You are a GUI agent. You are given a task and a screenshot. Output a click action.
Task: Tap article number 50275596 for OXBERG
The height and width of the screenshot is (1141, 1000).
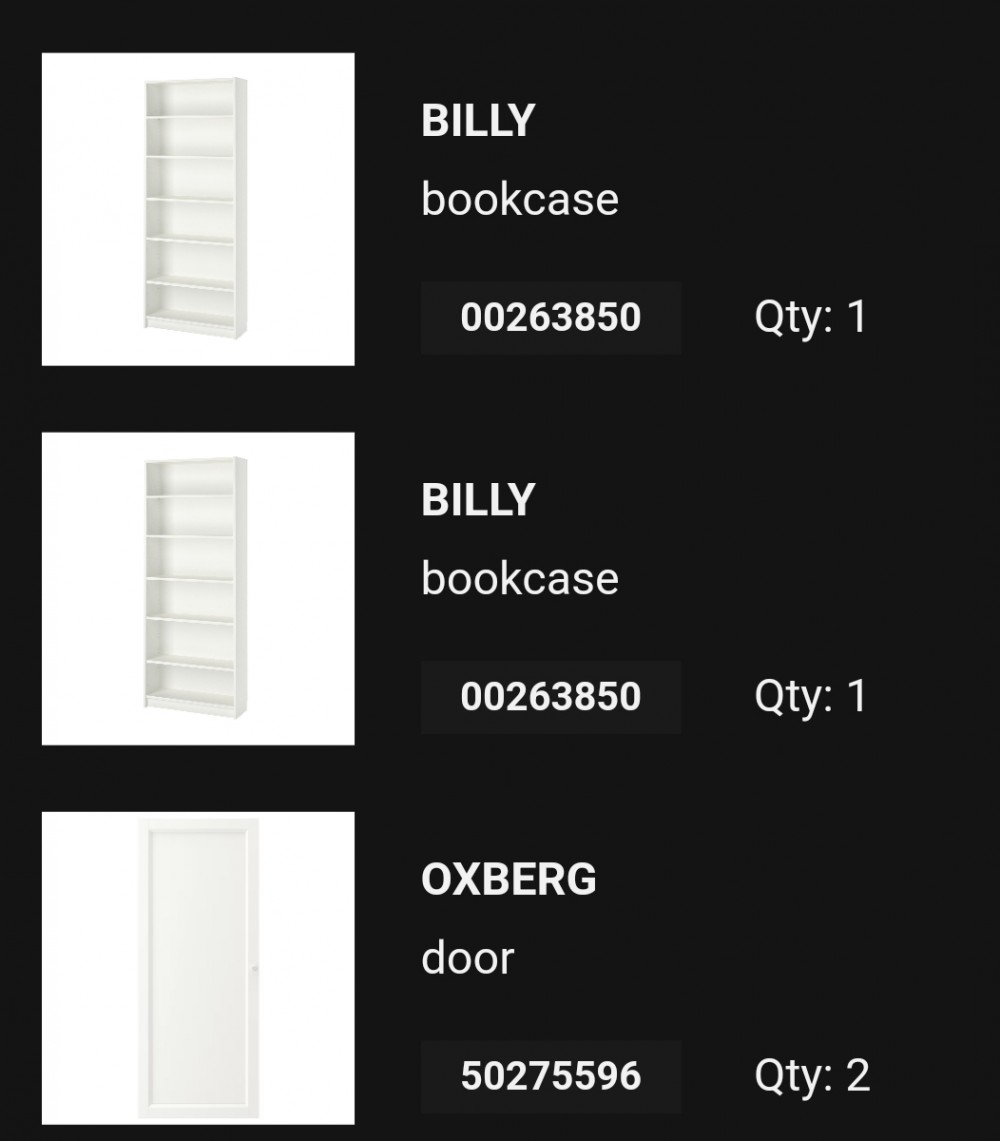[x=551, y=1076]
